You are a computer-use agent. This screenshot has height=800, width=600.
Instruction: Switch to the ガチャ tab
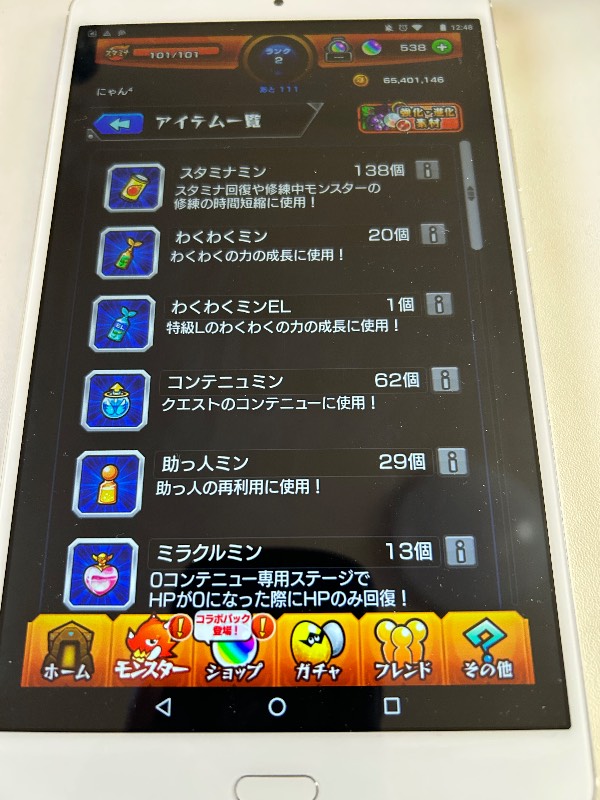coord(317,649)
